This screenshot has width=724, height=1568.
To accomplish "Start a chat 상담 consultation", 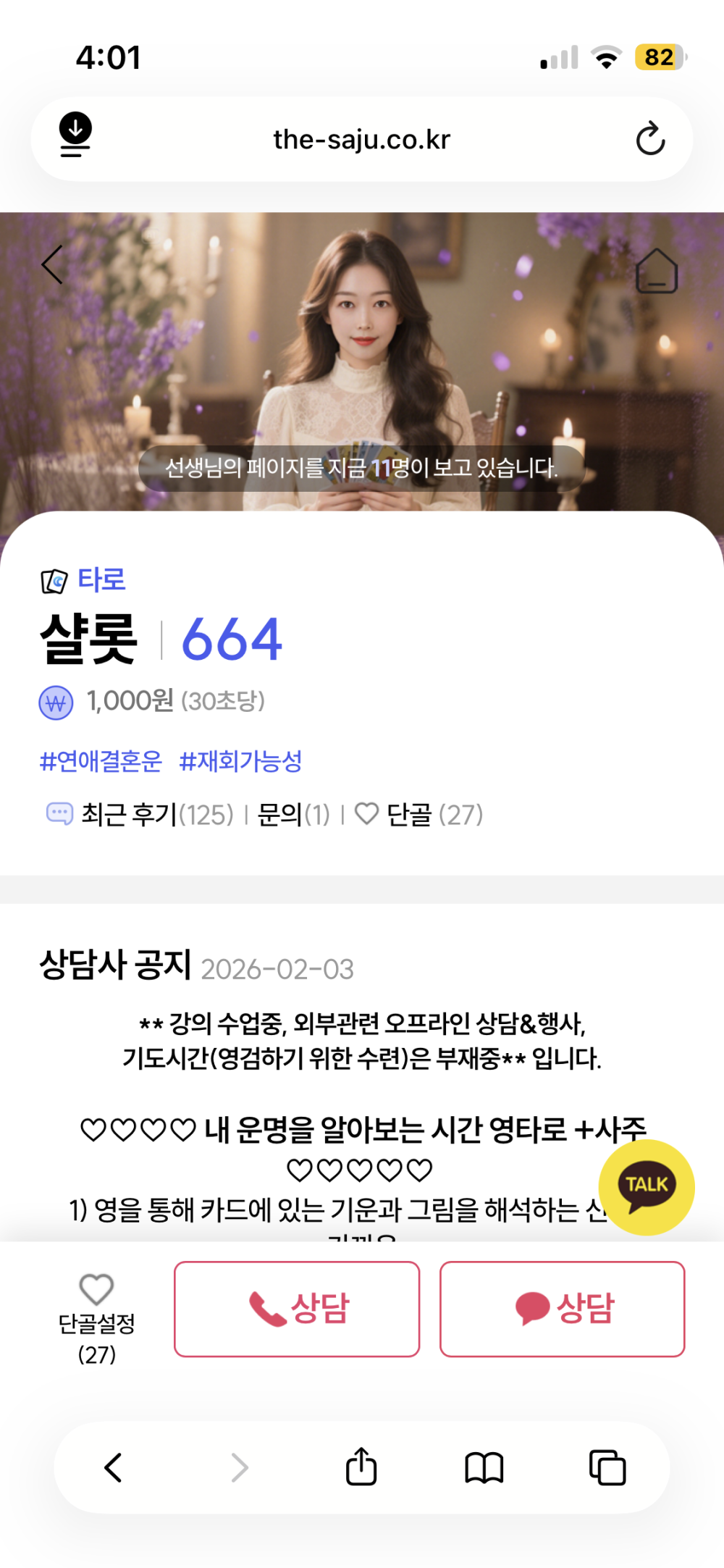I will click(x=563, y=1309).
